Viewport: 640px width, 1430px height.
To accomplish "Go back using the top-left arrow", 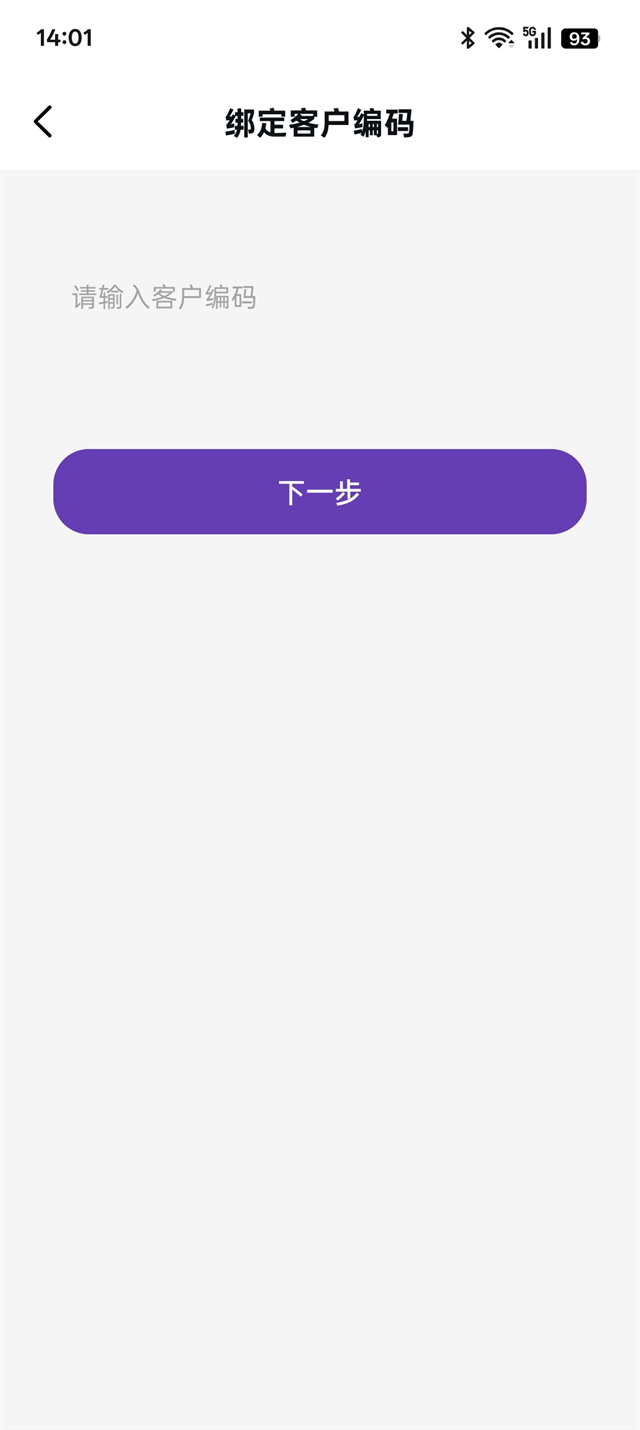I will point(42,122).
